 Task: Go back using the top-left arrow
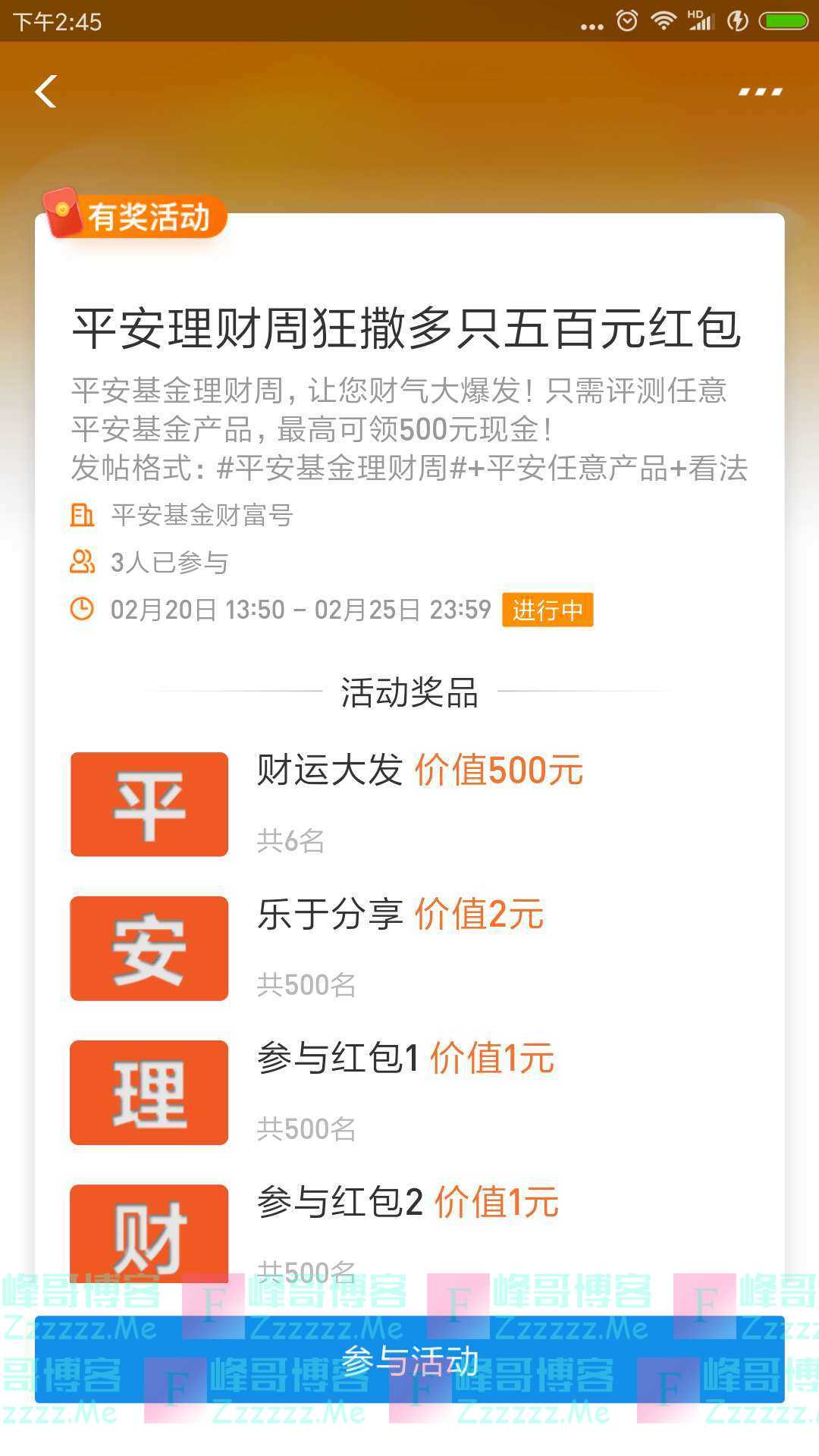pos(46,92)
